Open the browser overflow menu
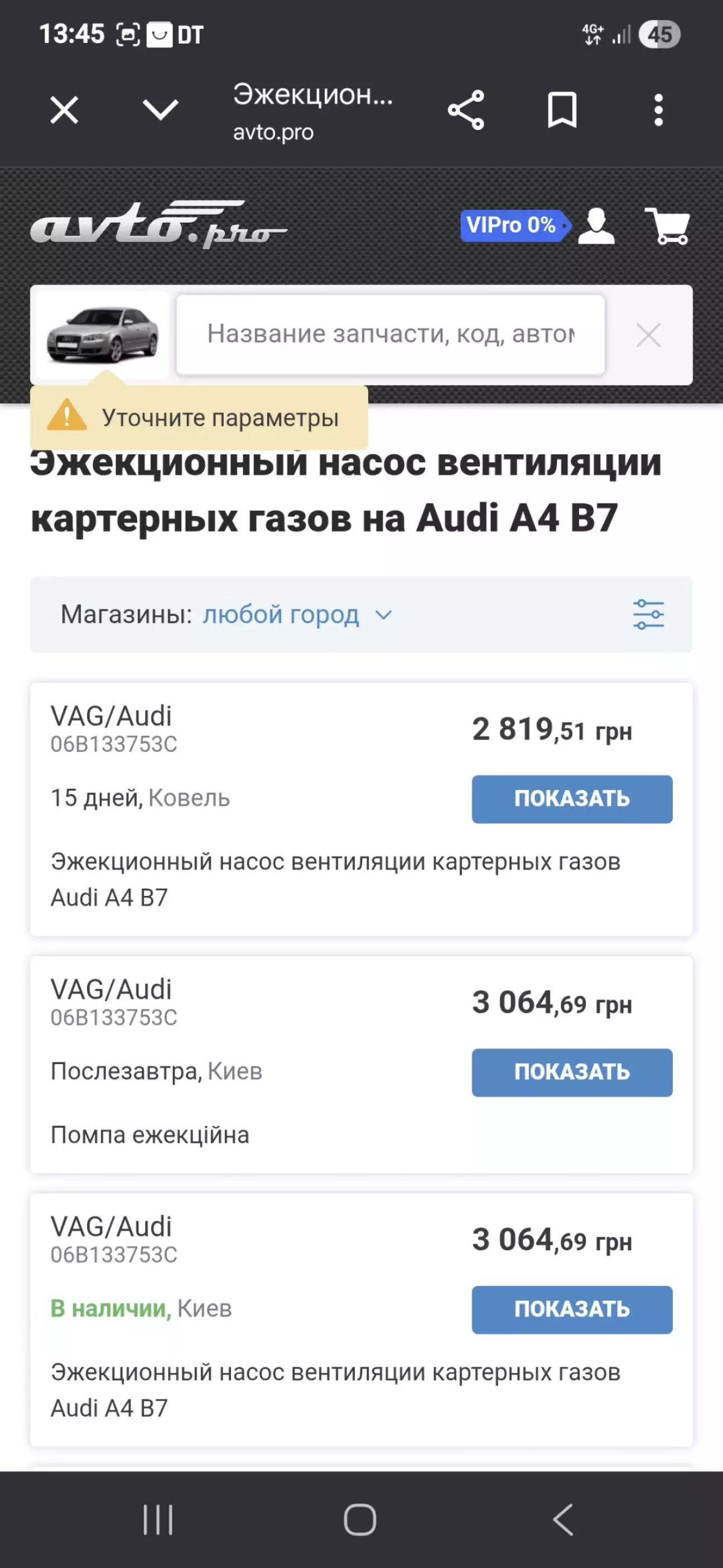Image resolution: width=723 pixels, height=1568 pixels. point(658,110)
